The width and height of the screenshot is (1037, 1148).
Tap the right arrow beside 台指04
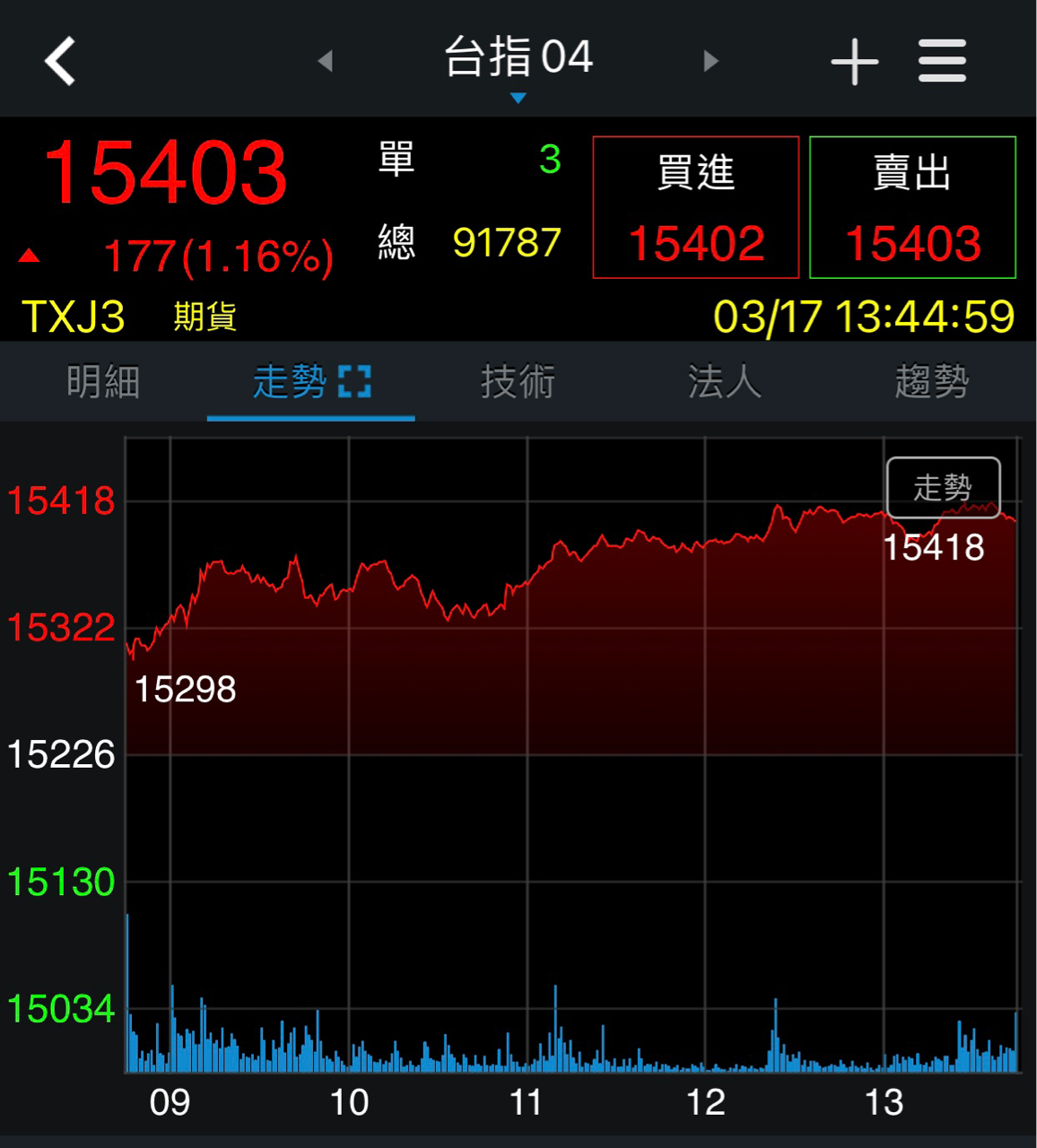(710, 61)
